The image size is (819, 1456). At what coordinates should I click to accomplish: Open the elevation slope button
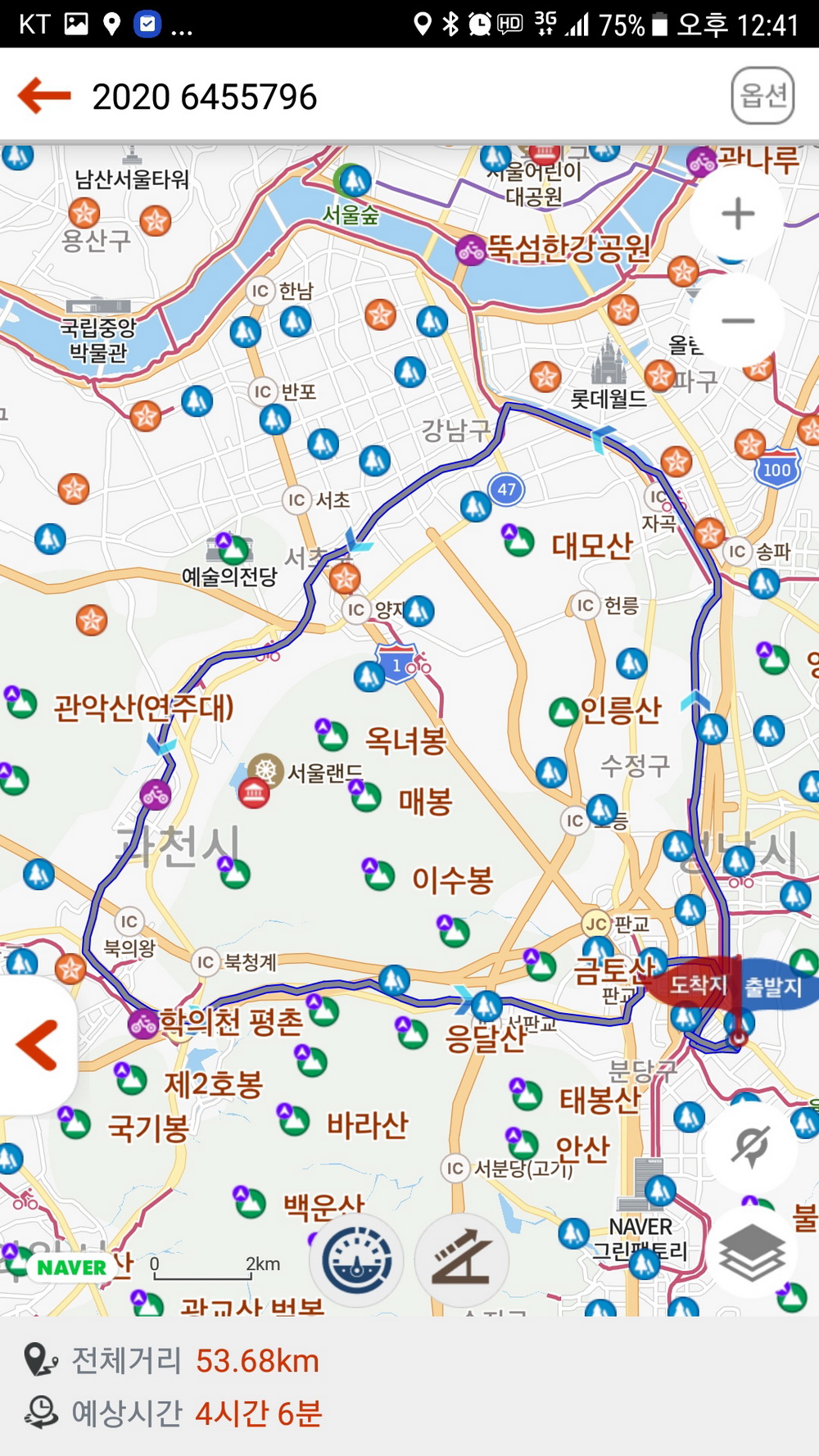coord(462,1260)
